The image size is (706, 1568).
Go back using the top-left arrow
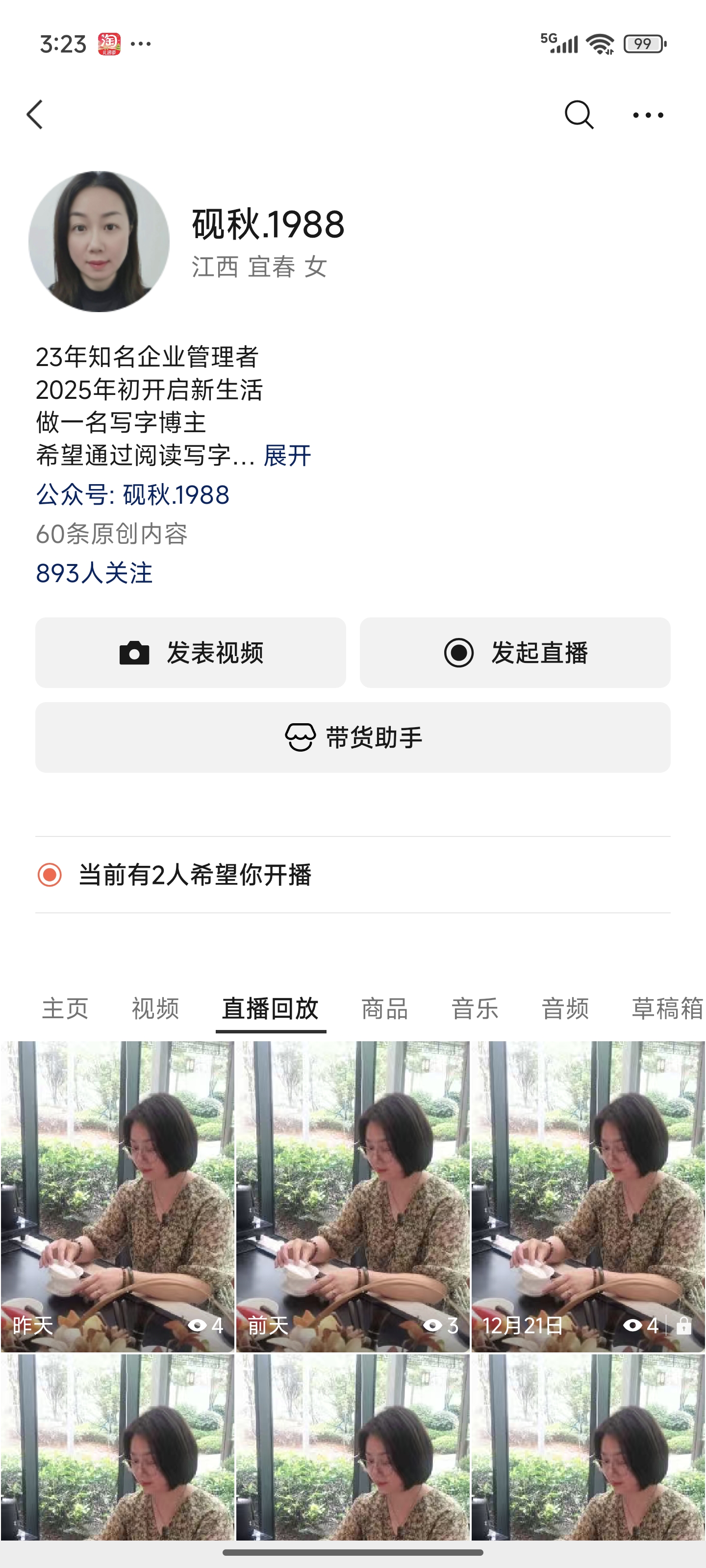pos(35,115)
